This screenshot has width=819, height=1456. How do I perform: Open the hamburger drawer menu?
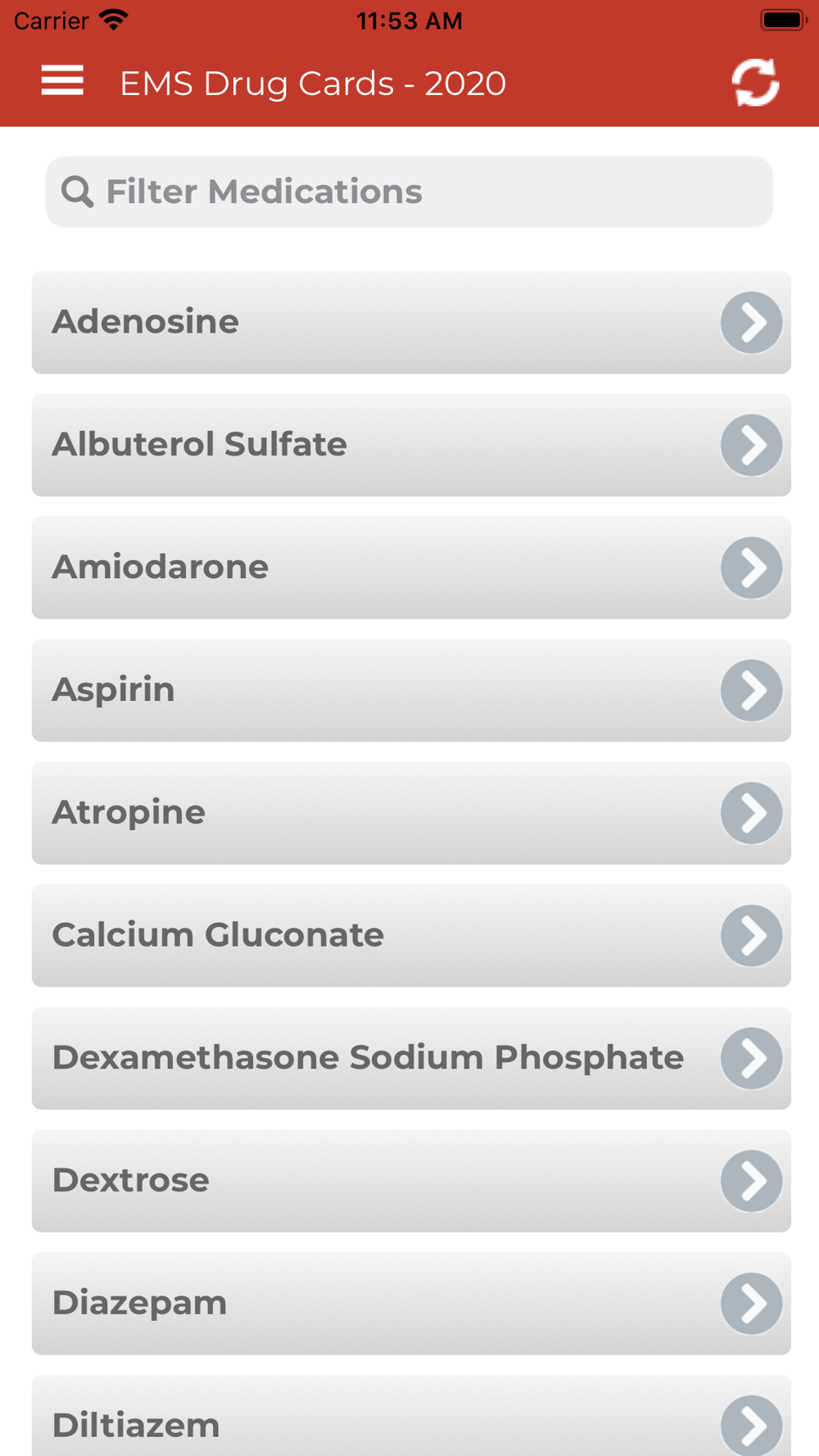click(62, 81)
